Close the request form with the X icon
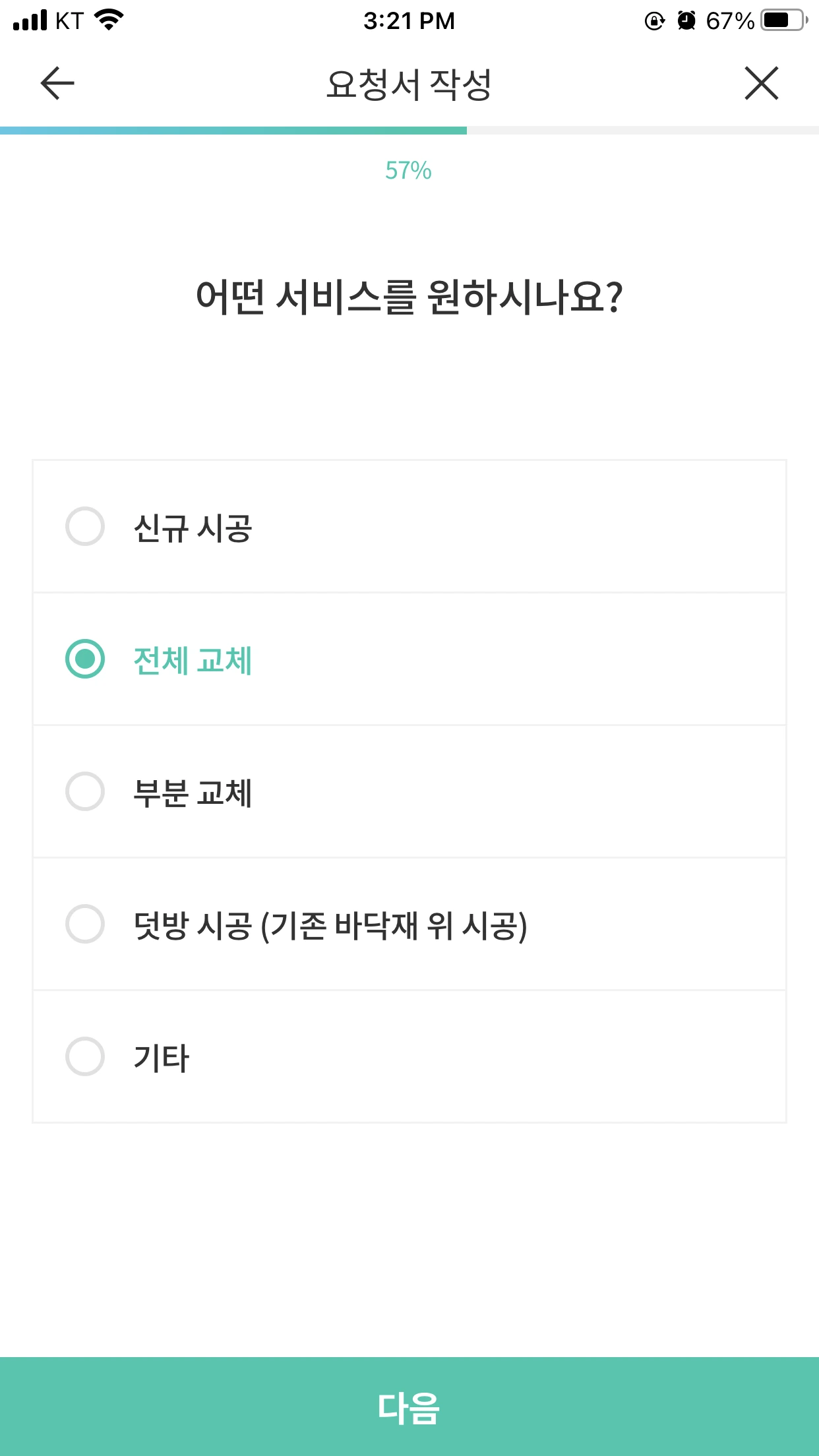This screenshot has height=1456, width=819. 761,83
